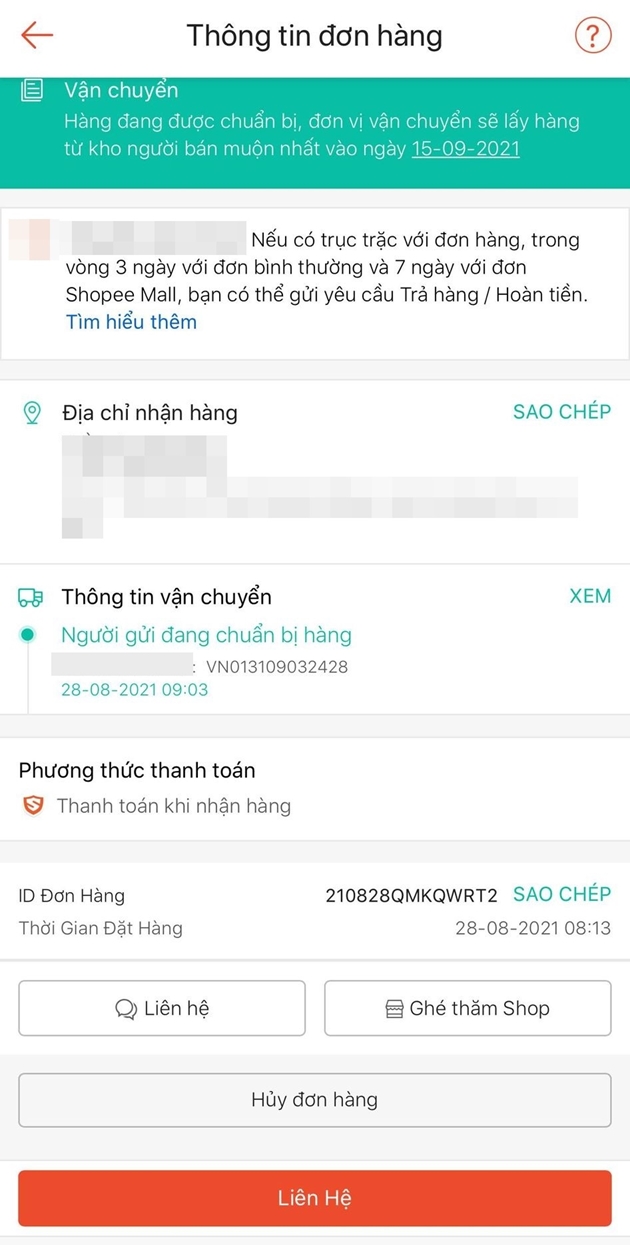The image size is (630, 1245).
Task: Copy the delivery address with SAO CHÉP
Action: point(562,412)
